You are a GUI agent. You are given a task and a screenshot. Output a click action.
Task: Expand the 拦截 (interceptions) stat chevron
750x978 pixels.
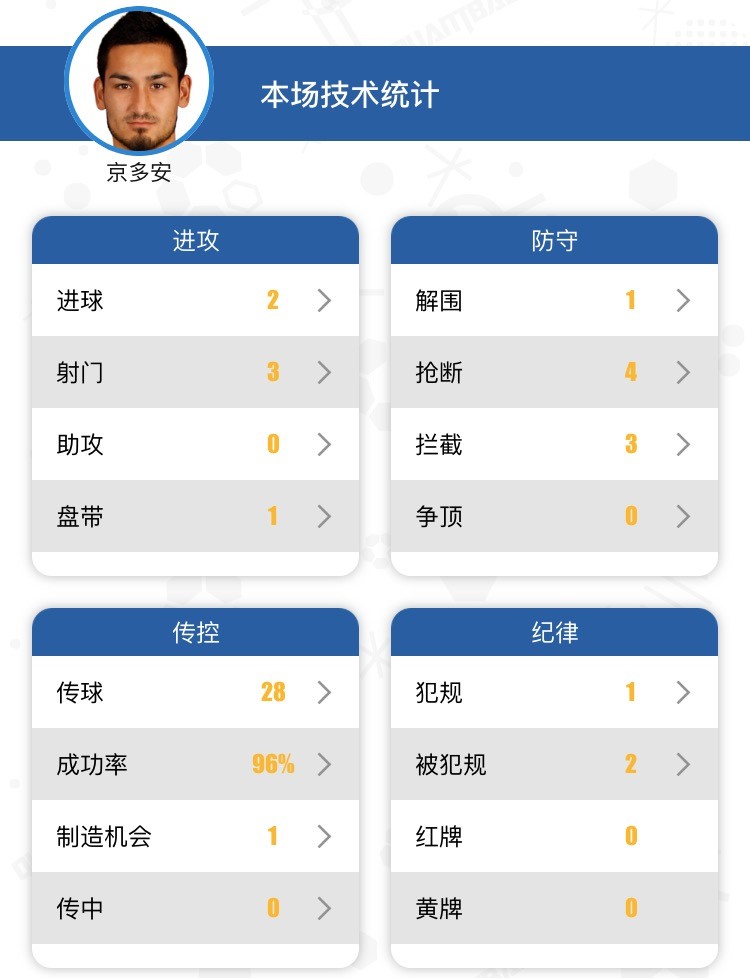[683, 445]
